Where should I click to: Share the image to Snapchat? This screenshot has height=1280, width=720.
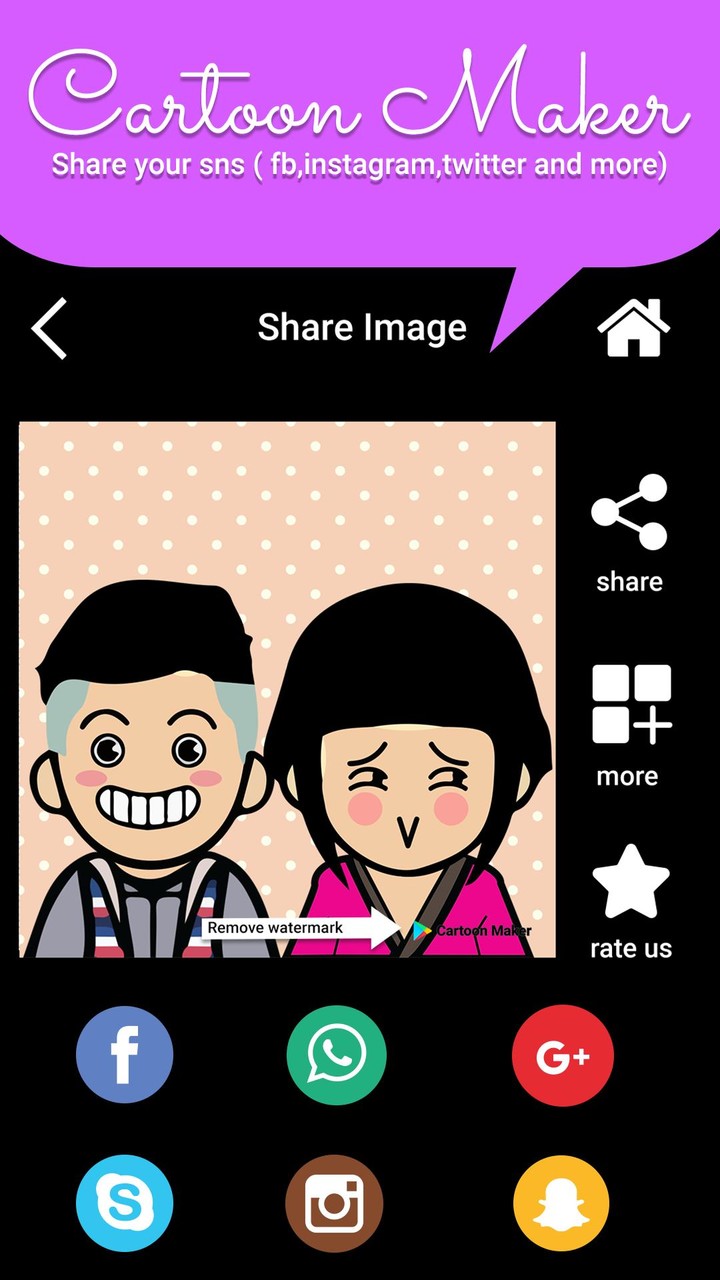click(x=562, y=1203)
